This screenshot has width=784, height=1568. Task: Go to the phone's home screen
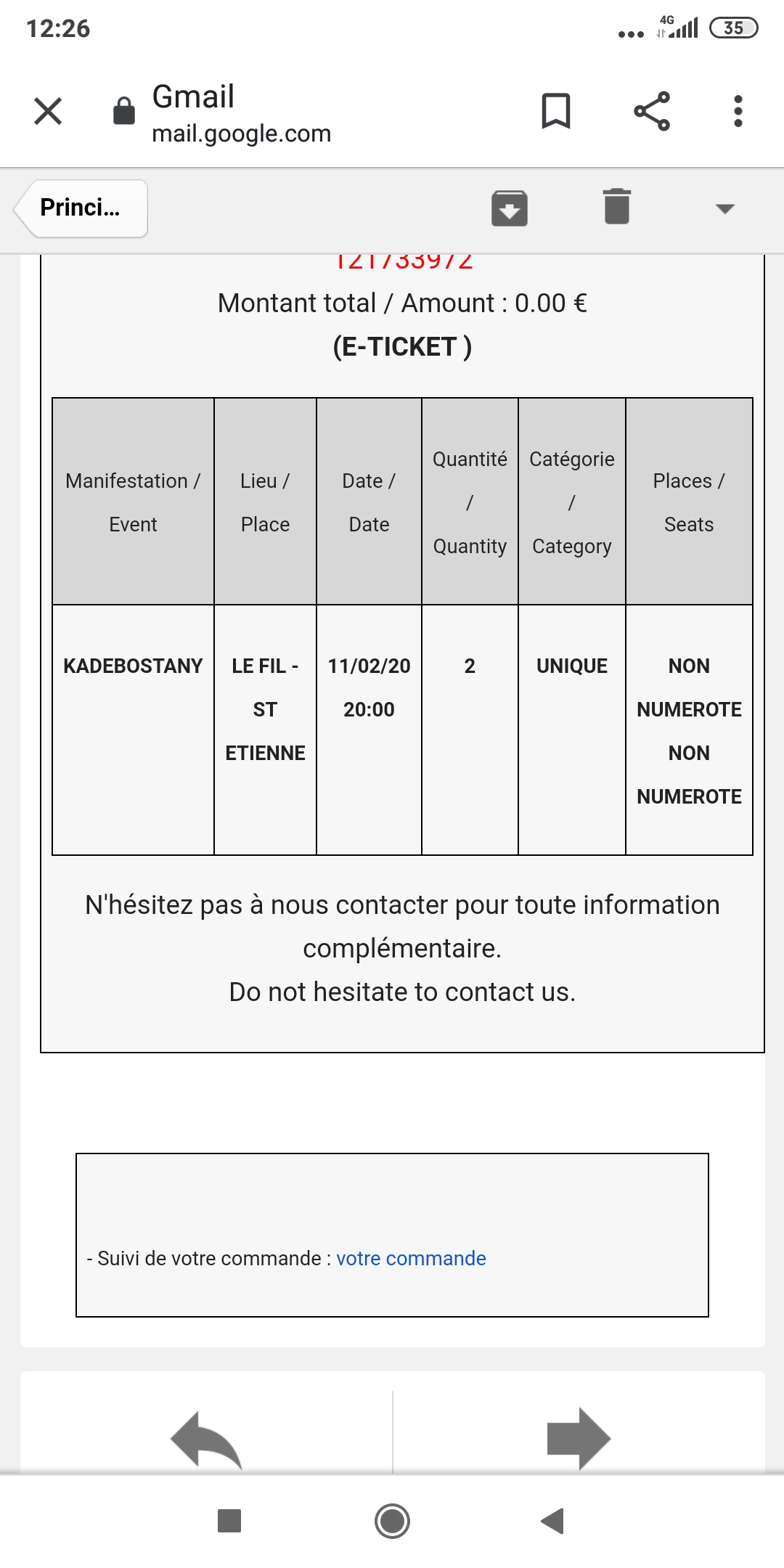point(392,1521)
